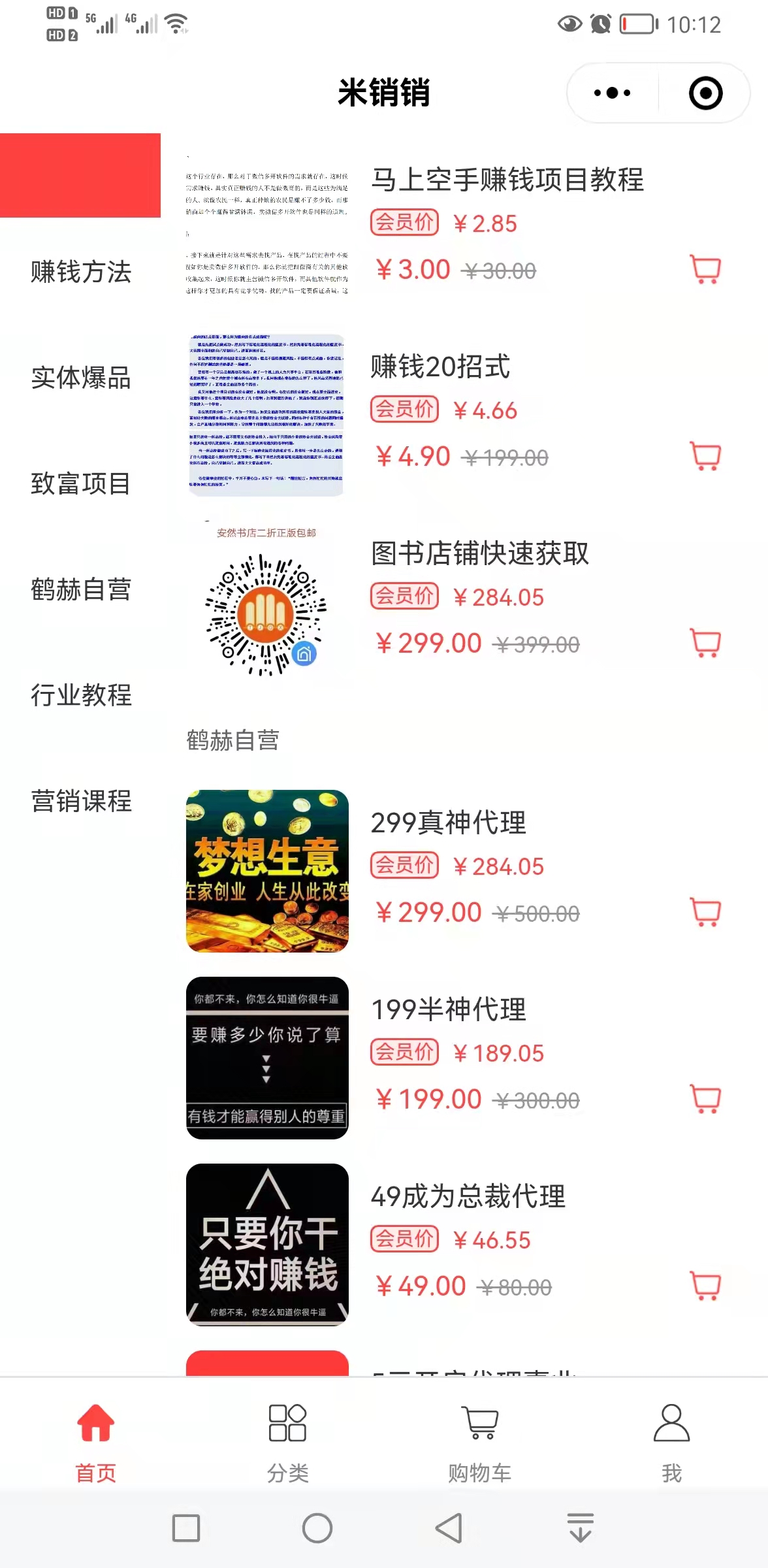Add 赚钱20招式 to the cart
Viewport: 768px width, 1568px height.
pos(705,455)
